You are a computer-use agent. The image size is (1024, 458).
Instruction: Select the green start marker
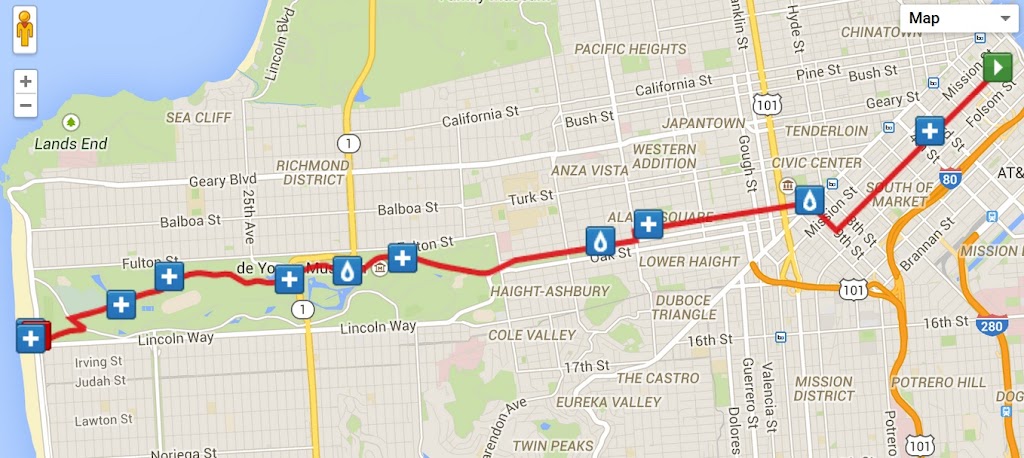997,68
